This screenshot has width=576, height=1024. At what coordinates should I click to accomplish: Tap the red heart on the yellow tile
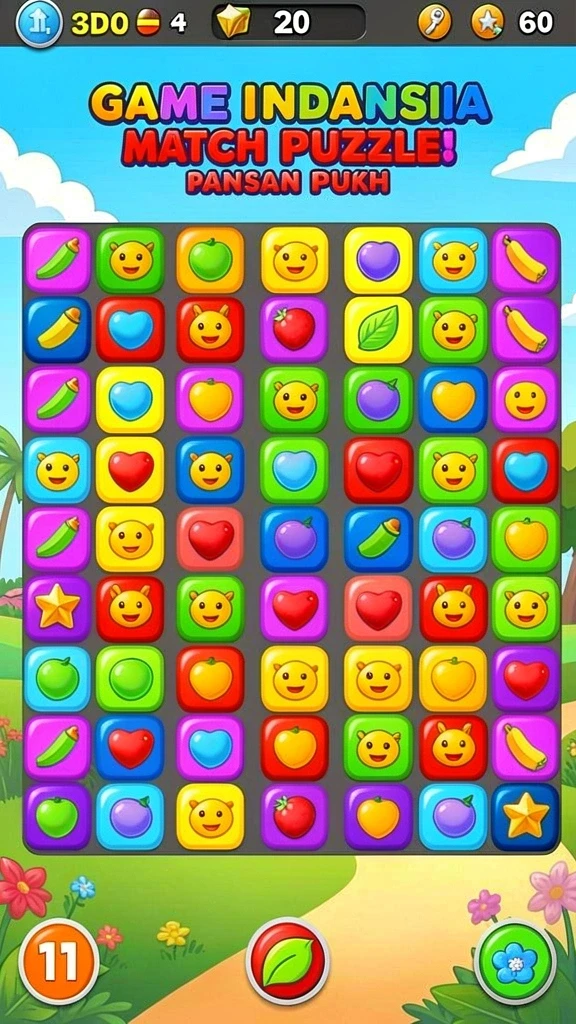[x=130, y=470]
